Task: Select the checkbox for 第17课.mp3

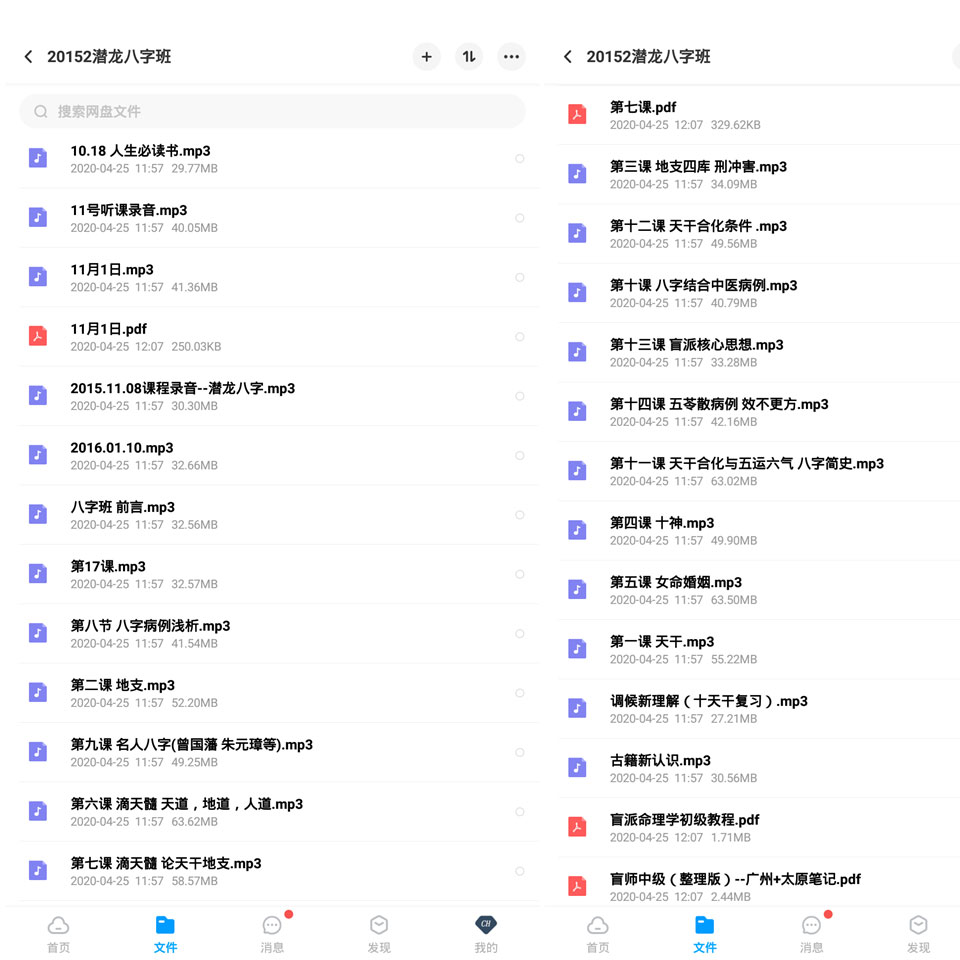Action: pyautogui.click(x=519, y=574)
